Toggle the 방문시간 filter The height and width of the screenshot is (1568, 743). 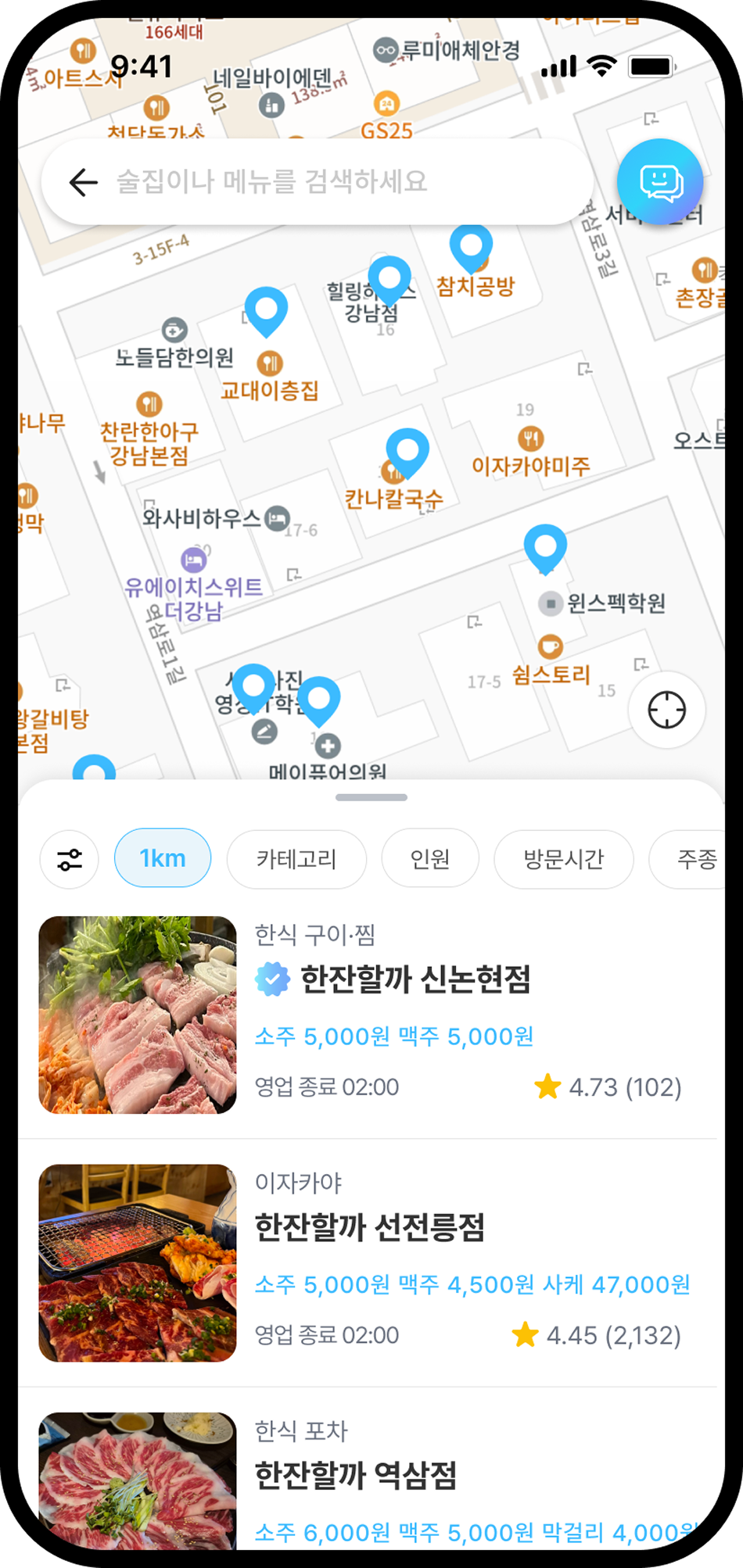[x=563, y=858]
